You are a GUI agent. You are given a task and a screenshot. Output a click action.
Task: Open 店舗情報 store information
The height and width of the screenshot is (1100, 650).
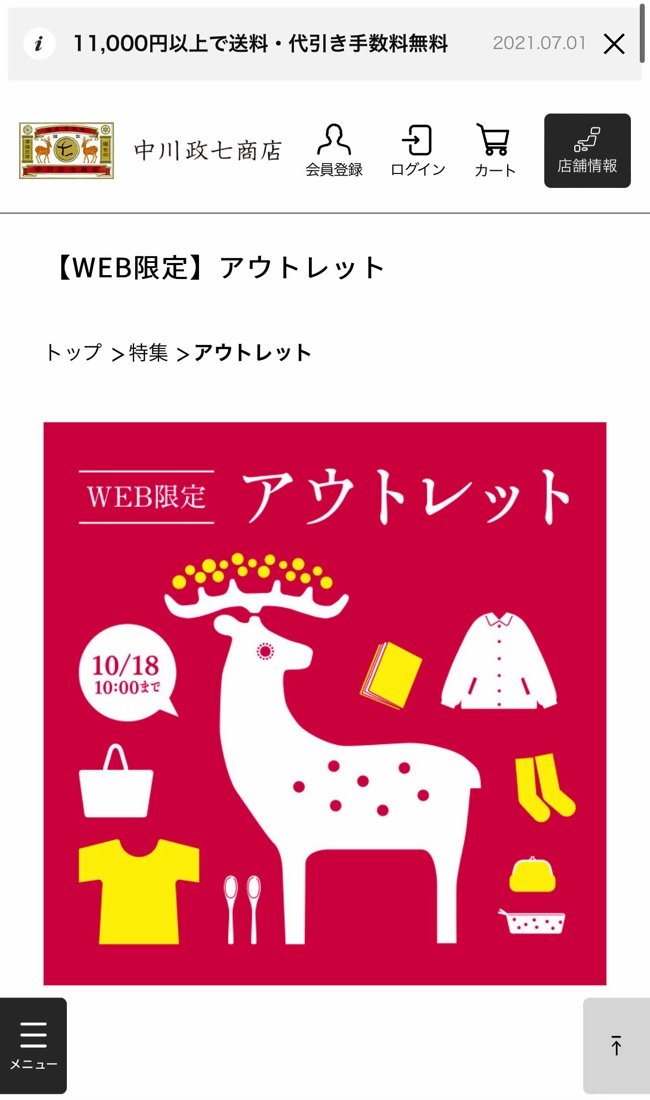pos(587,151)
